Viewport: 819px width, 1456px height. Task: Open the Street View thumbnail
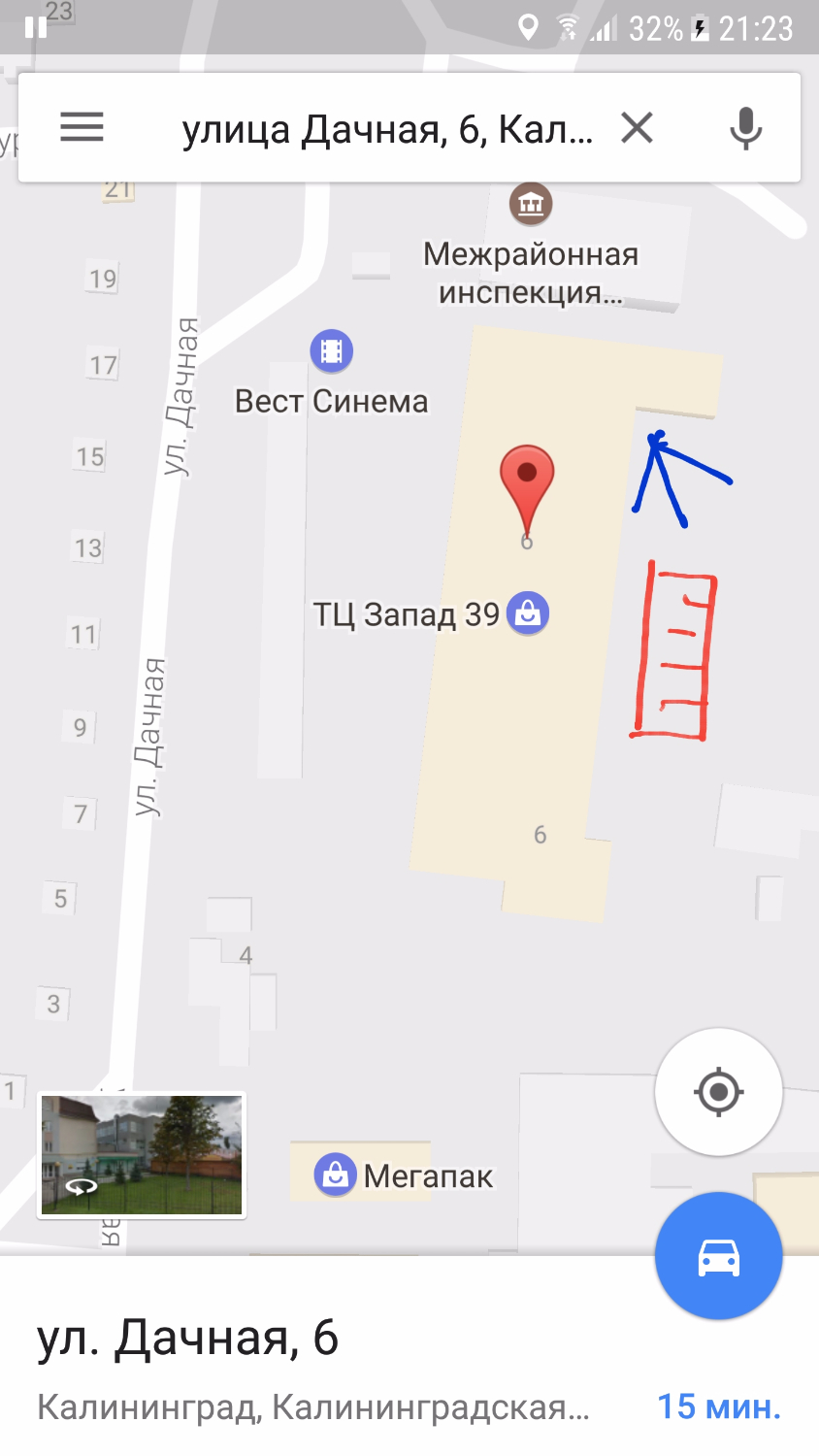[142, 1155]
